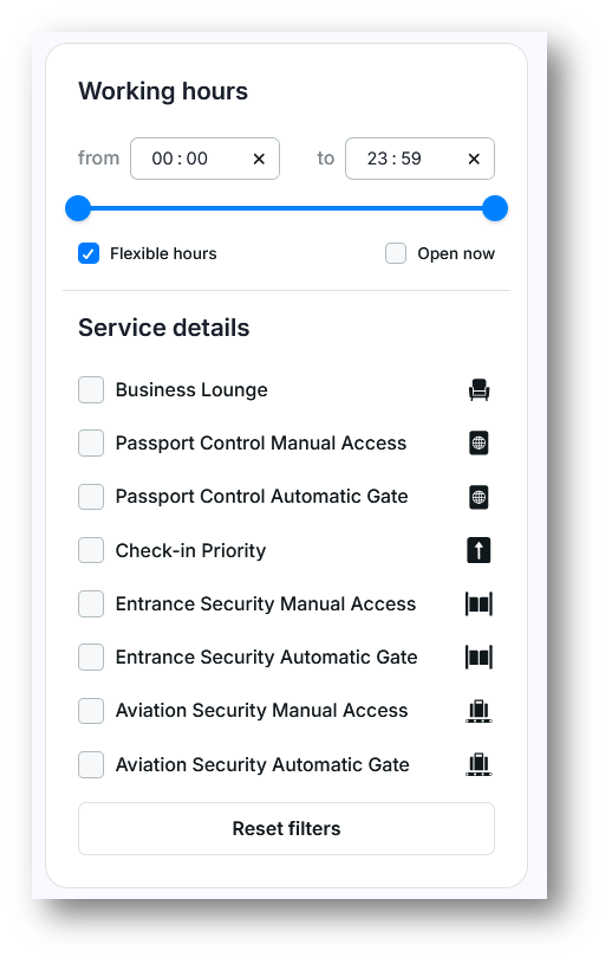Image resolution: width=610 pixels, height=962 pixels.
Task: Check Entrance Security Automatic Gate
Action: click(91, 657)
